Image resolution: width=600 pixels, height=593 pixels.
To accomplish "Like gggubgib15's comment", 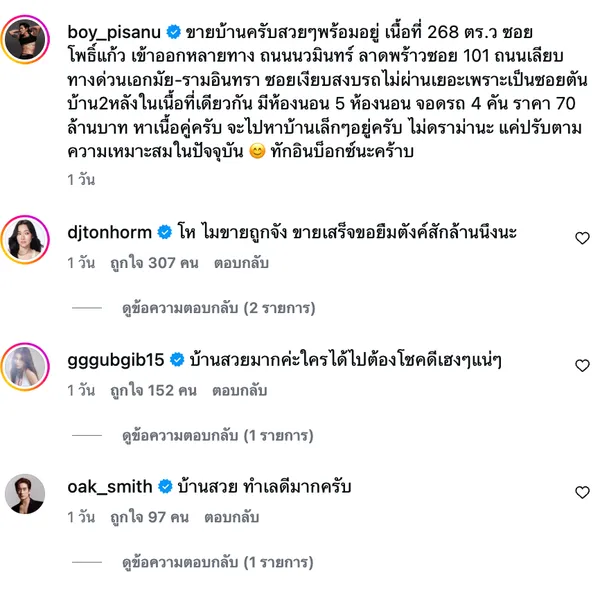I will tap(582, 365).
